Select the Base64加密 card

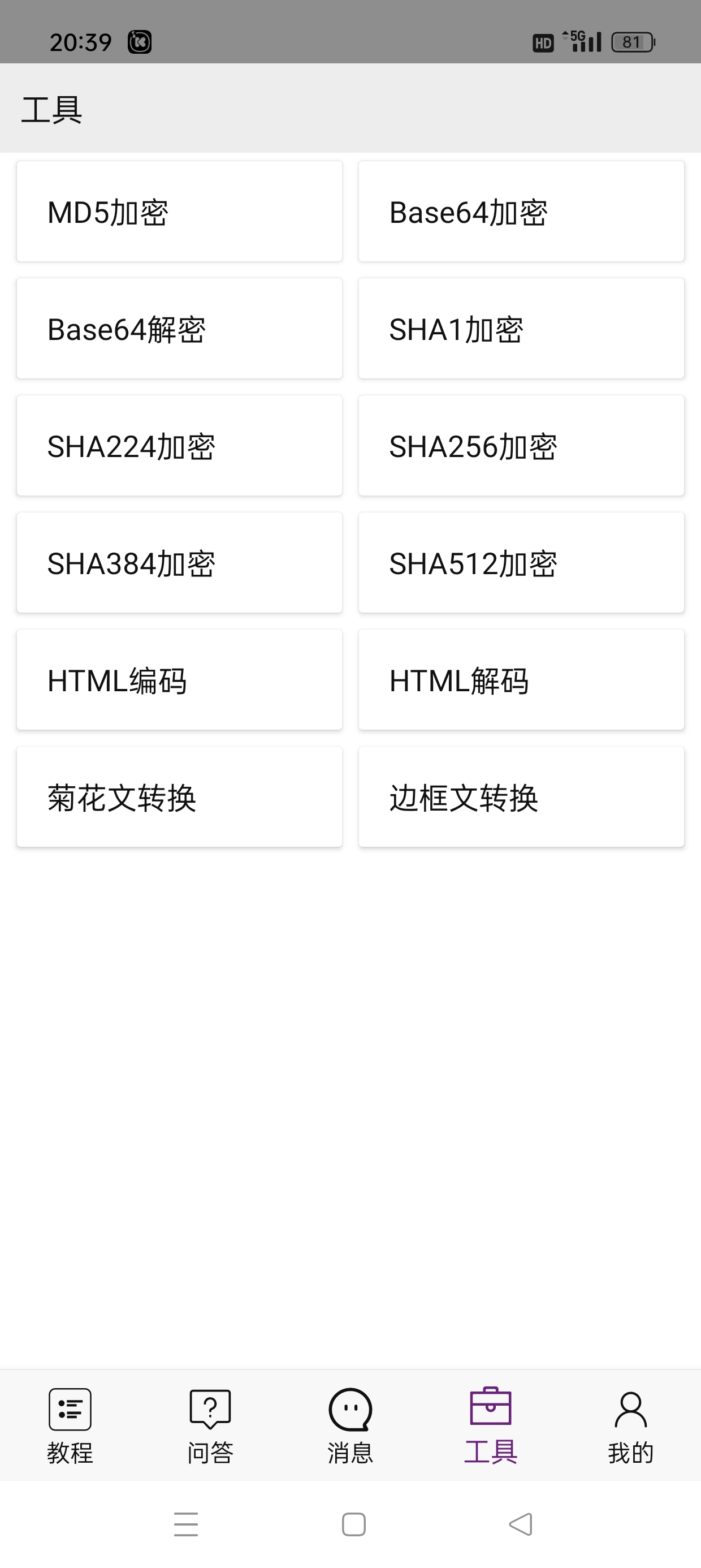(x=521, y=212)
